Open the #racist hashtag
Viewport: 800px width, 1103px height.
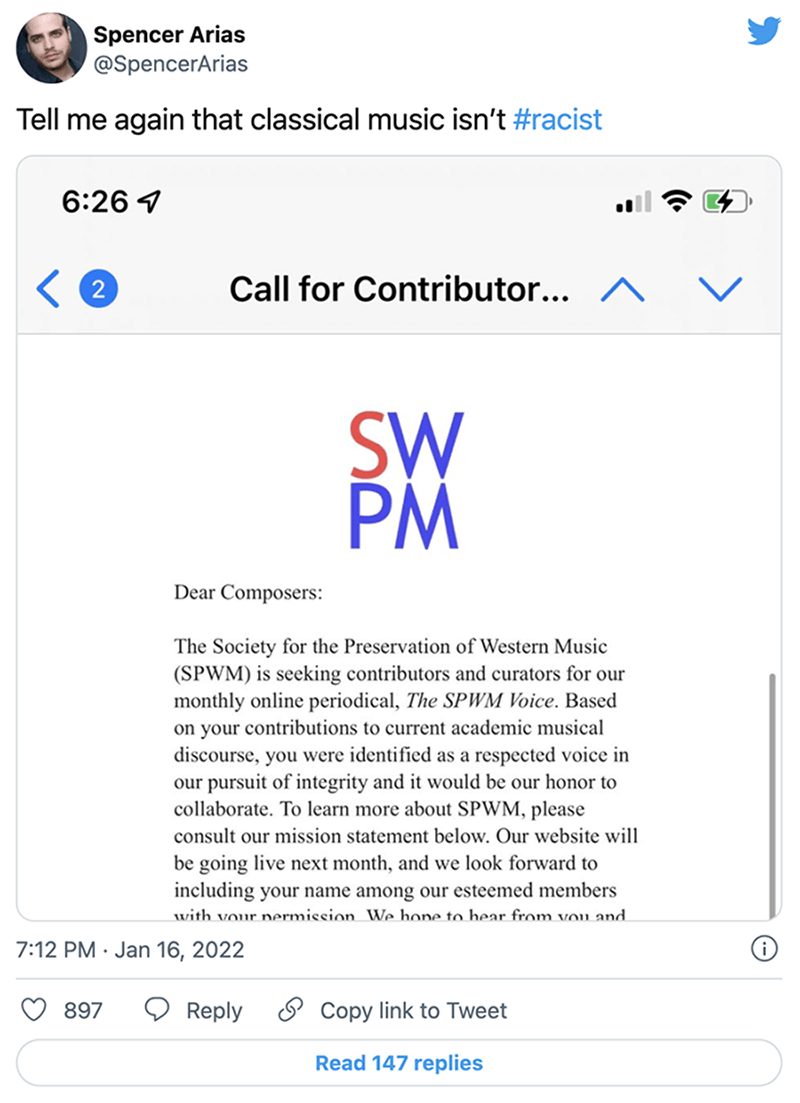tap(557, 120)
